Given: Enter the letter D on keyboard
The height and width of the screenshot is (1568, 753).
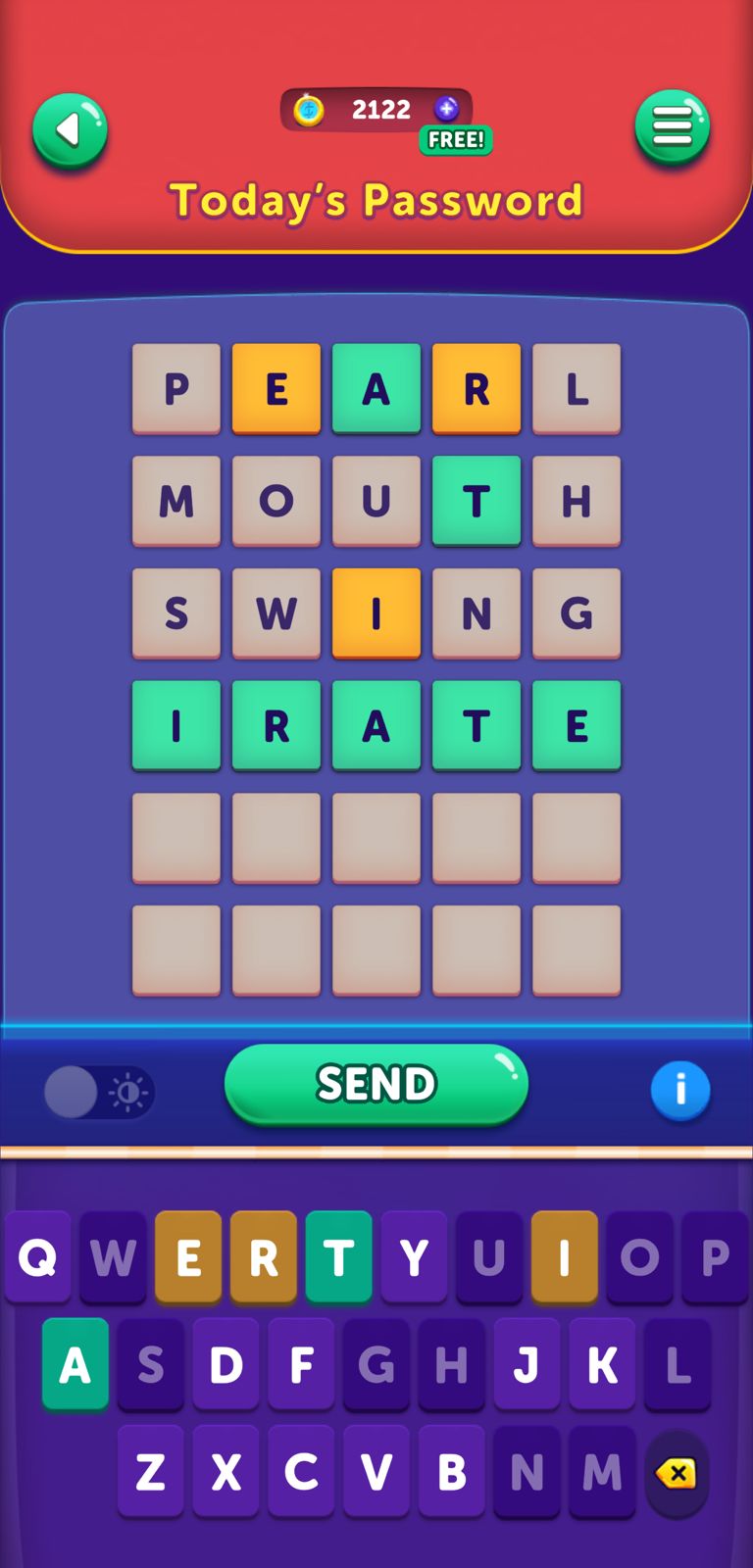Looking at the screenshot, I should pos(226,1364).
